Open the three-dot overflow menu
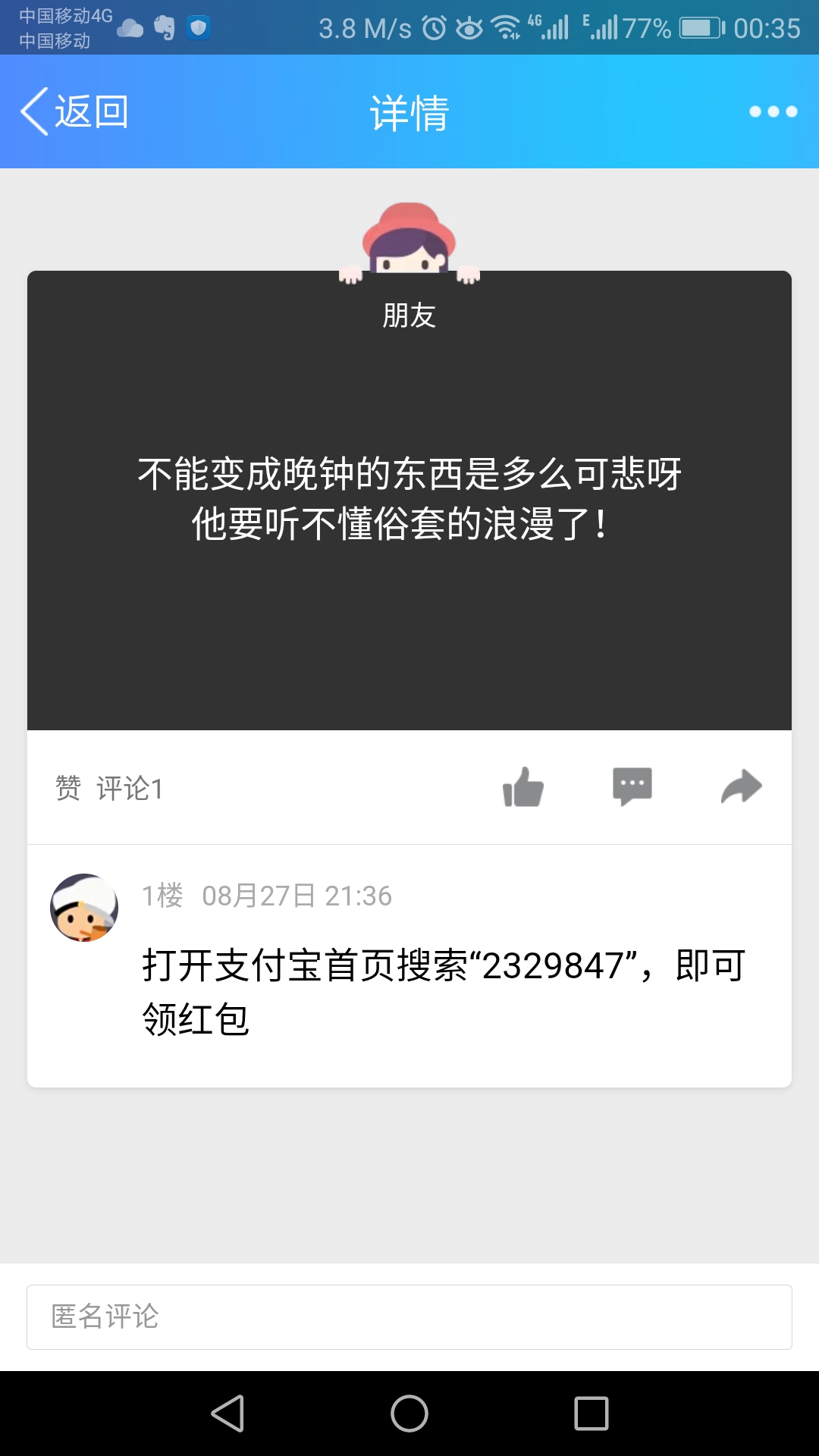This screenshot has height=1456, width=819. coord(773,111)
